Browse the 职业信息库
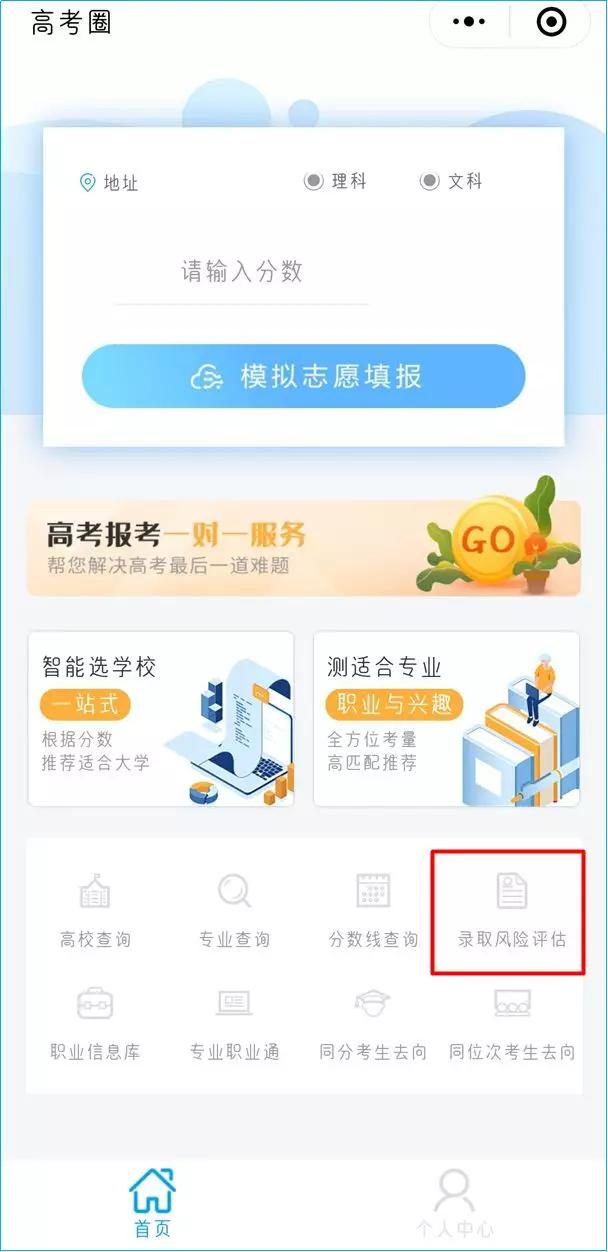This screenshot has height=1252, width=608. point(95,1023)
